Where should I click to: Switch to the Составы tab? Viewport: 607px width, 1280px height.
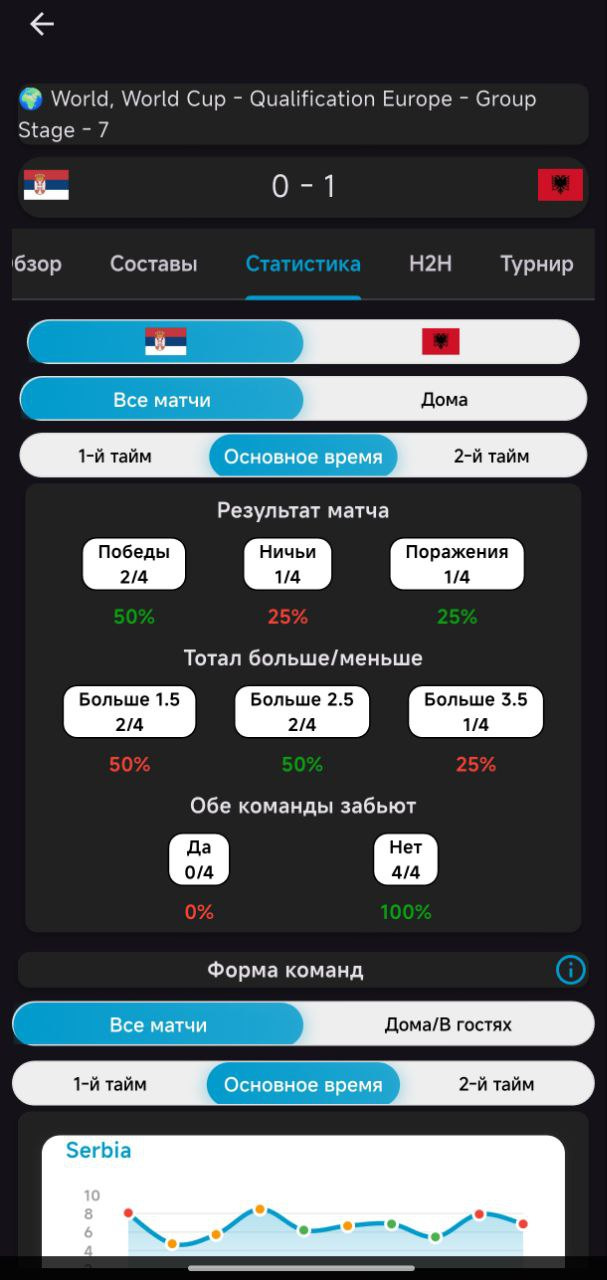point(153,264)
